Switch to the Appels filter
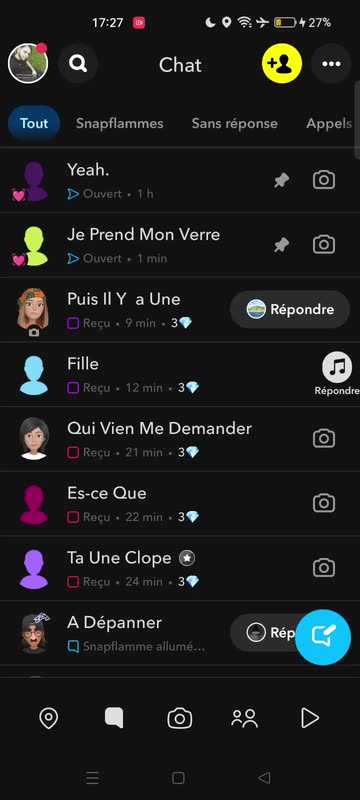The image size is (360, 800). pos(329,123)
